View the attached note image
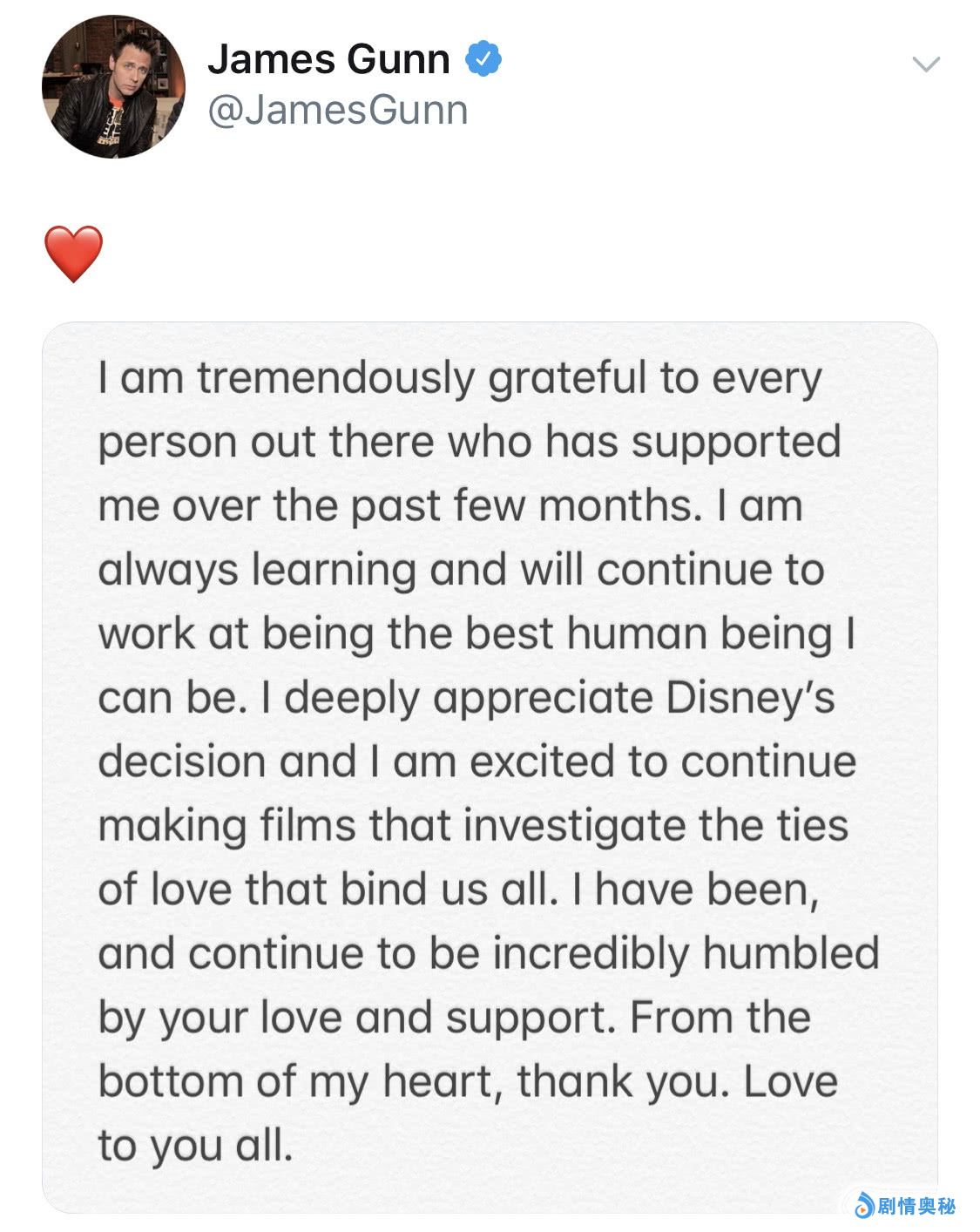This screenshot has width=980, height=1232. pyautogui.click(x=490, y=767)
